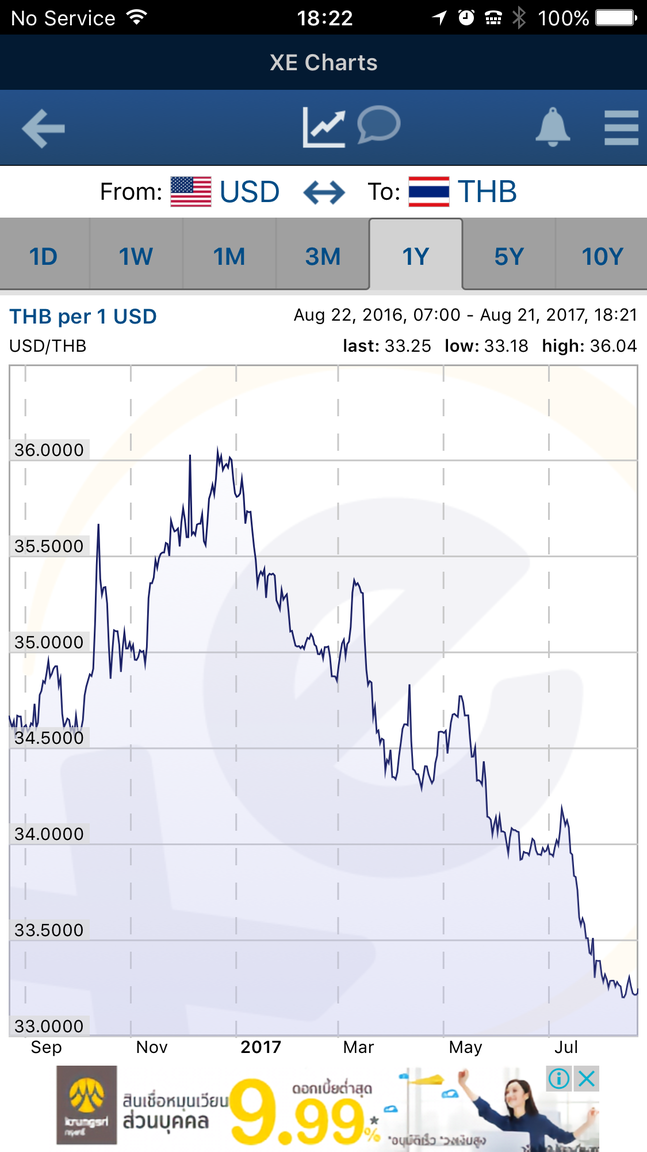Open the hamburger menu
The width and height of the screenshot is (647, 1152).
pos(621,128)
